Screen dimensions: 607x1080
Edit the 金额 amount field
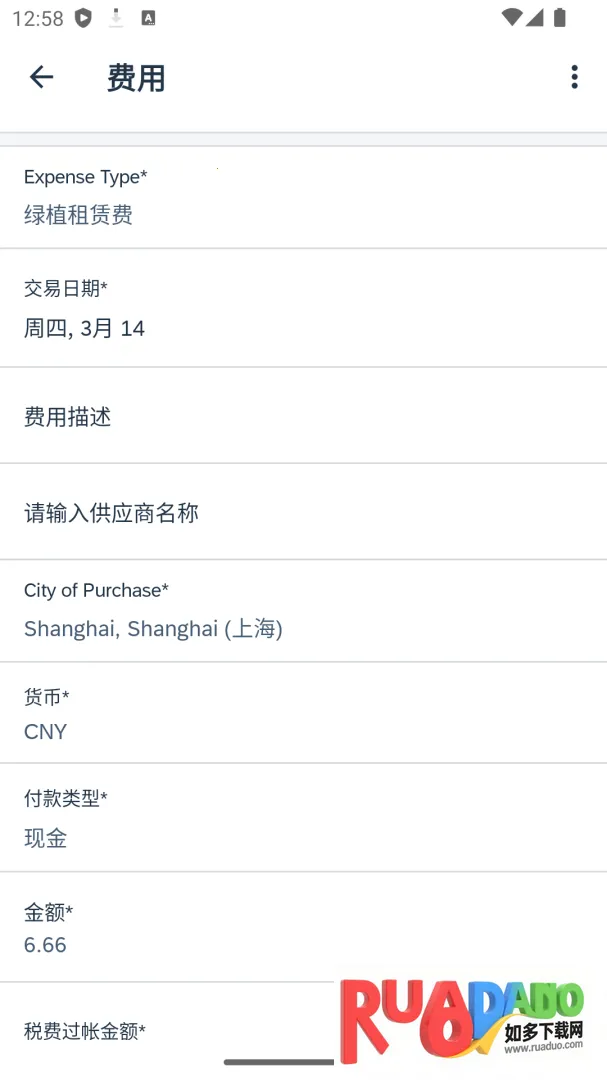coord(303,928)
